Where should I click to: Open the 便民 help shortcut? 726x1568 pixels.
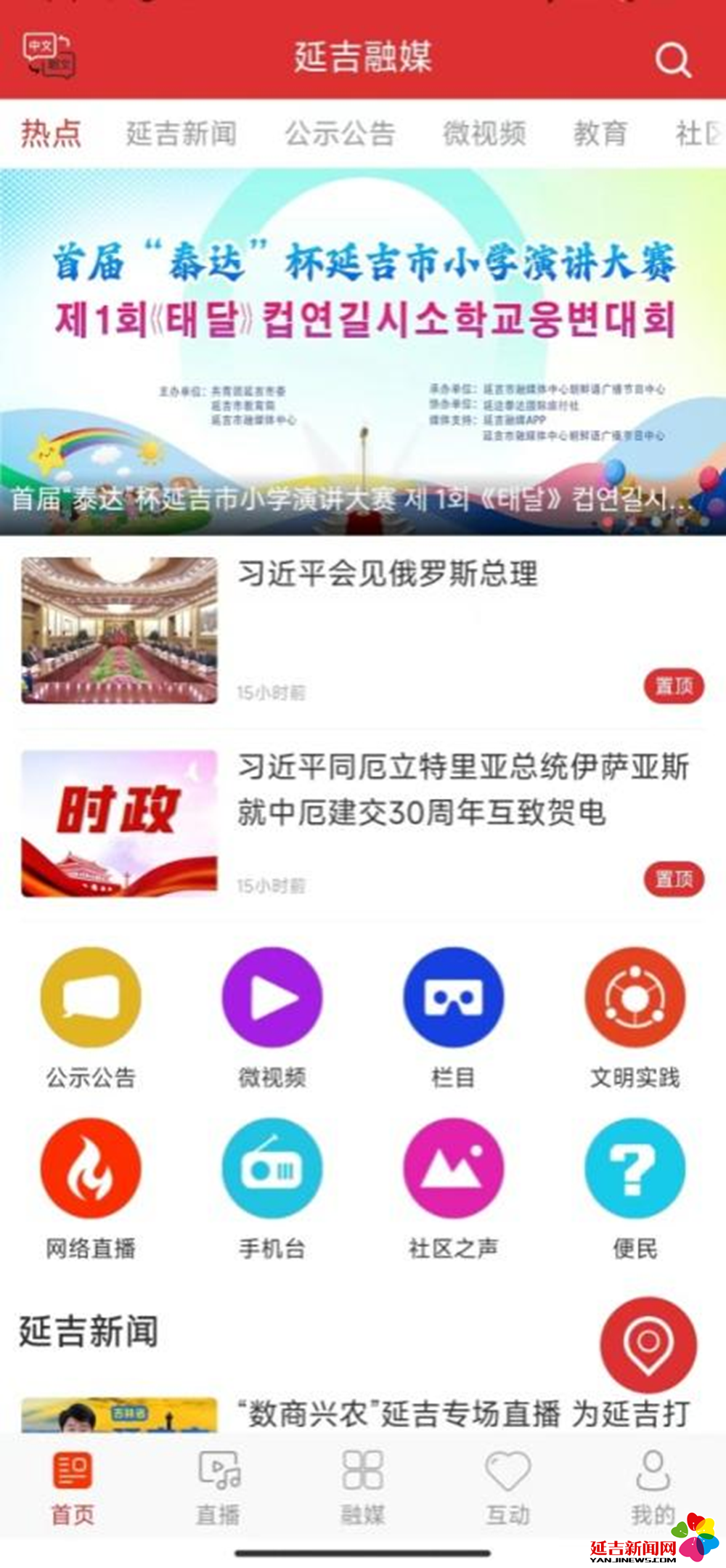pos(635,1168)
